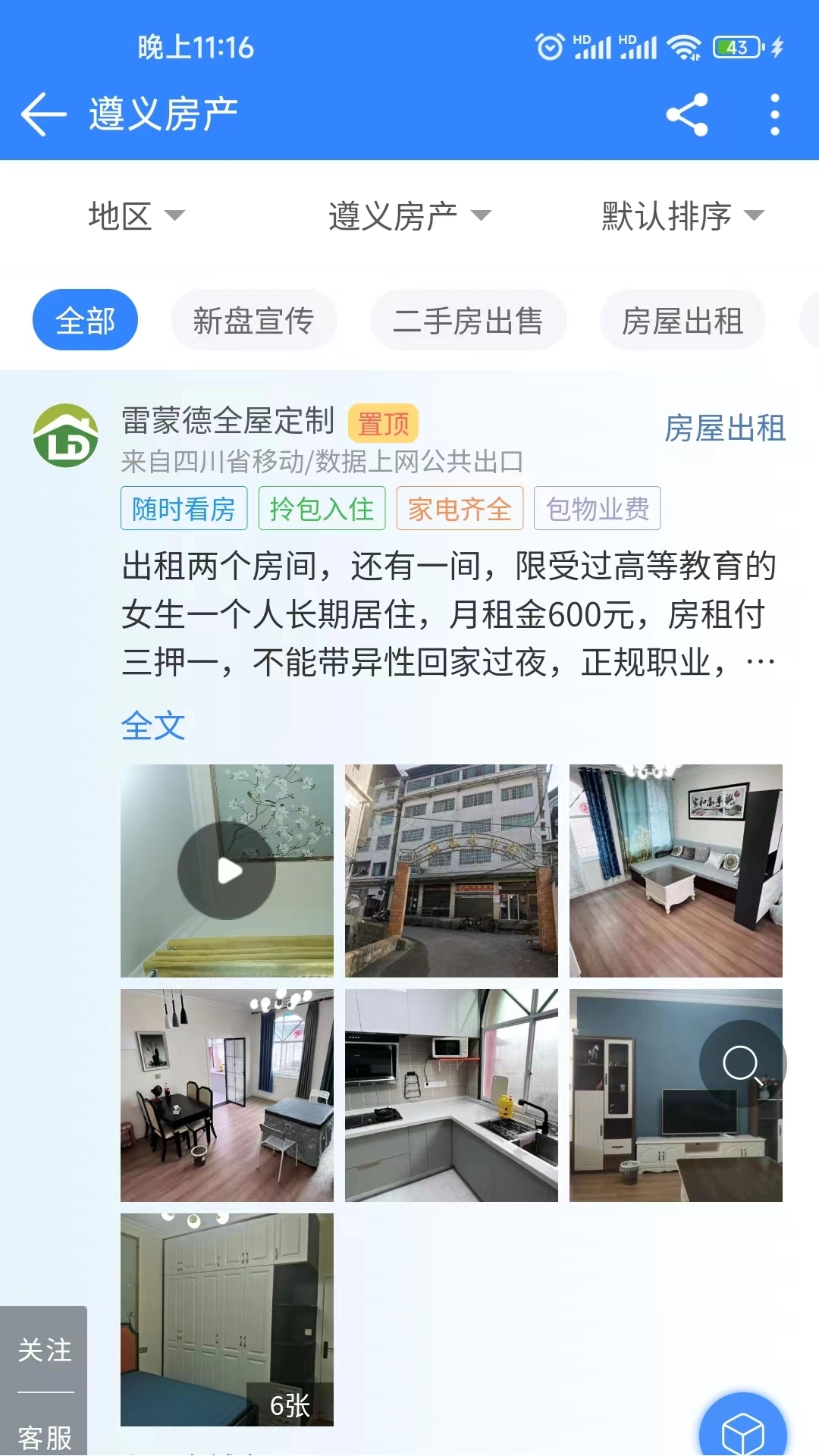Toggle the 拎包入住 tag
Image resolution: width=819 pixels, height=1456 pixels.
point(322,509)
